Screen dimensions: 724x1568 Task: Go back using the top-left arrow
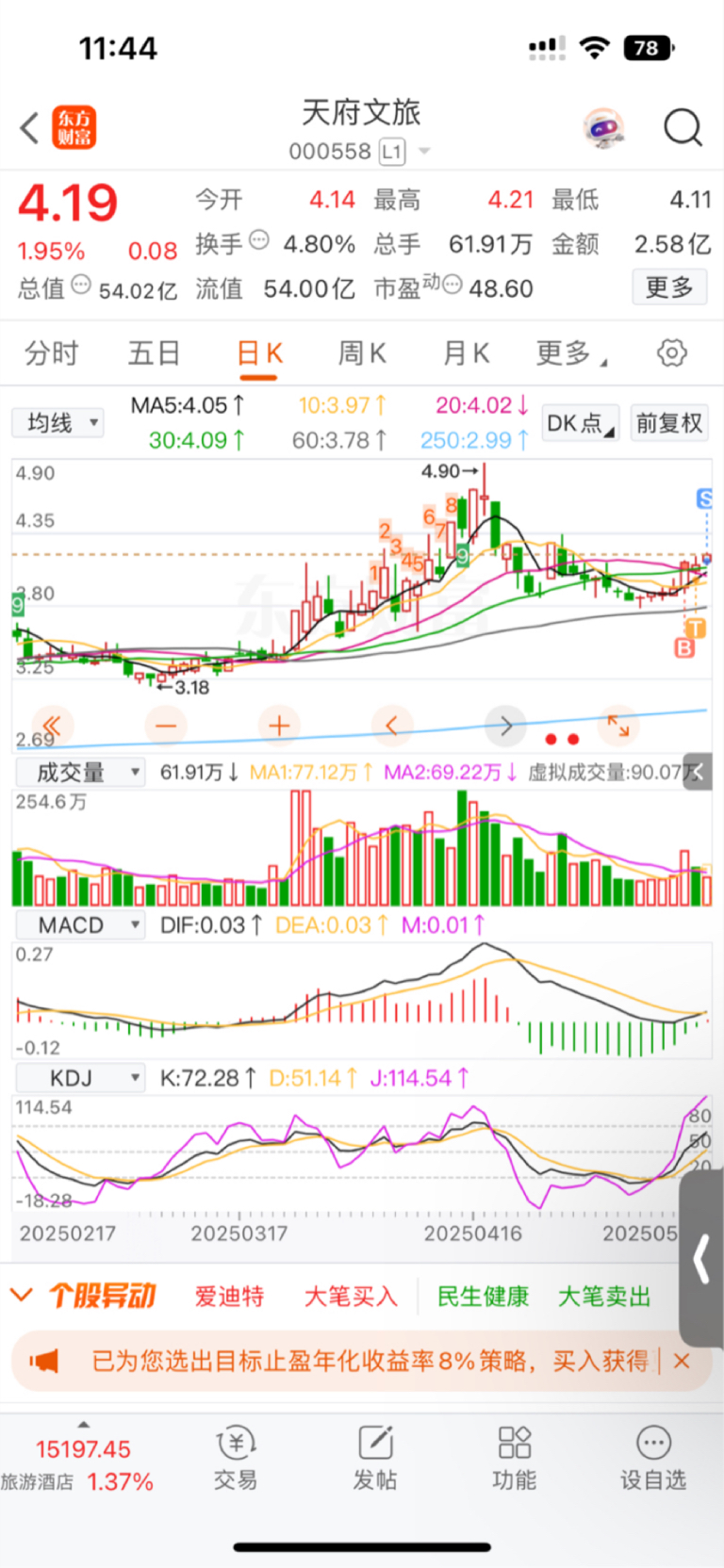click(29, 128)
